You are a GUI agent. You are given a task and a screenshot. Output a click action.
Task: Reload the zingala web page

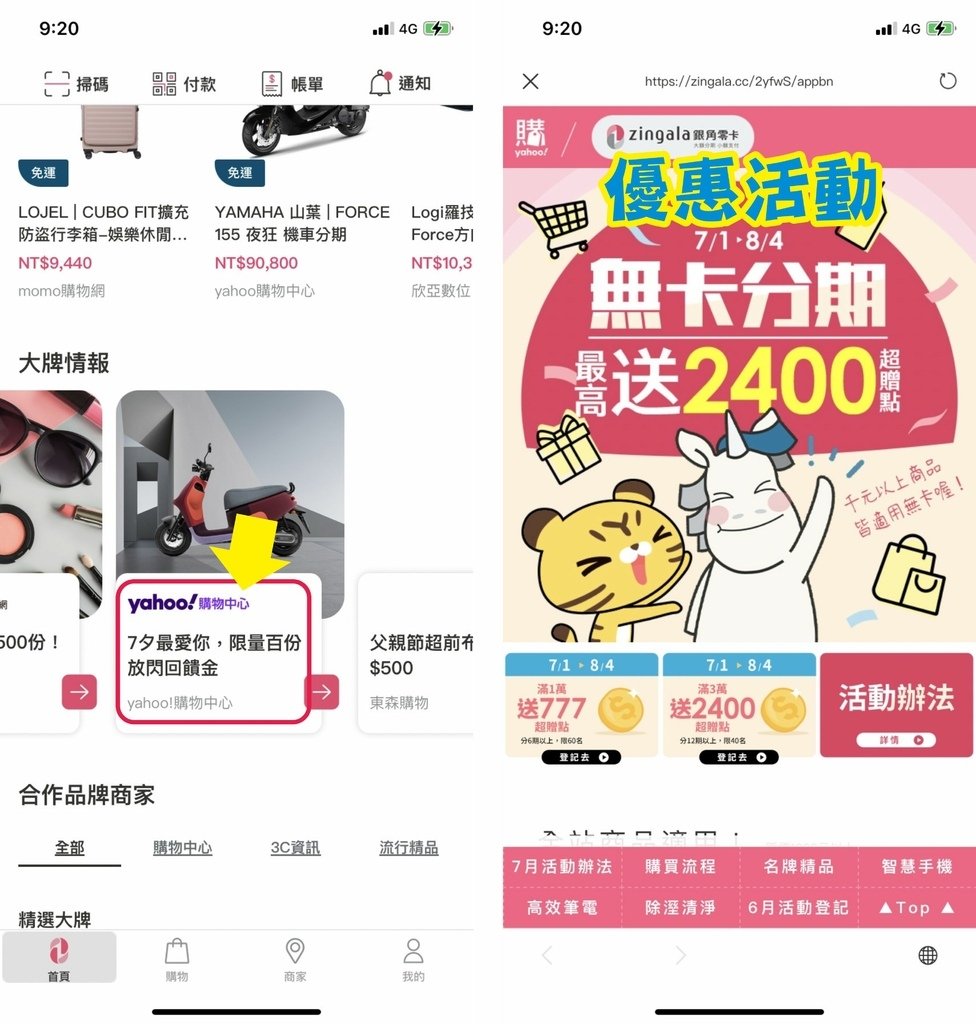pos(947,82)
